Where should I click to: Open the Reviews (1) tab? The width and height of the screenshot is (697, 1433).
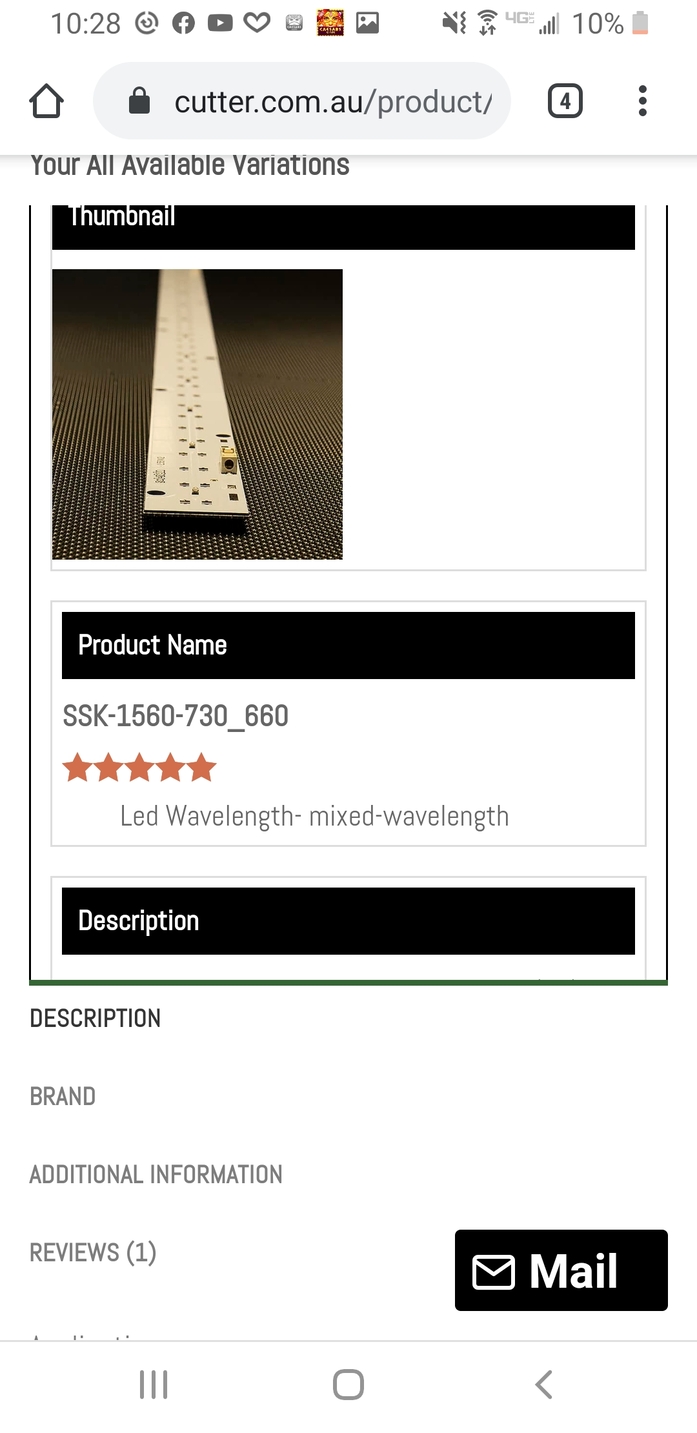point(93,1252)
